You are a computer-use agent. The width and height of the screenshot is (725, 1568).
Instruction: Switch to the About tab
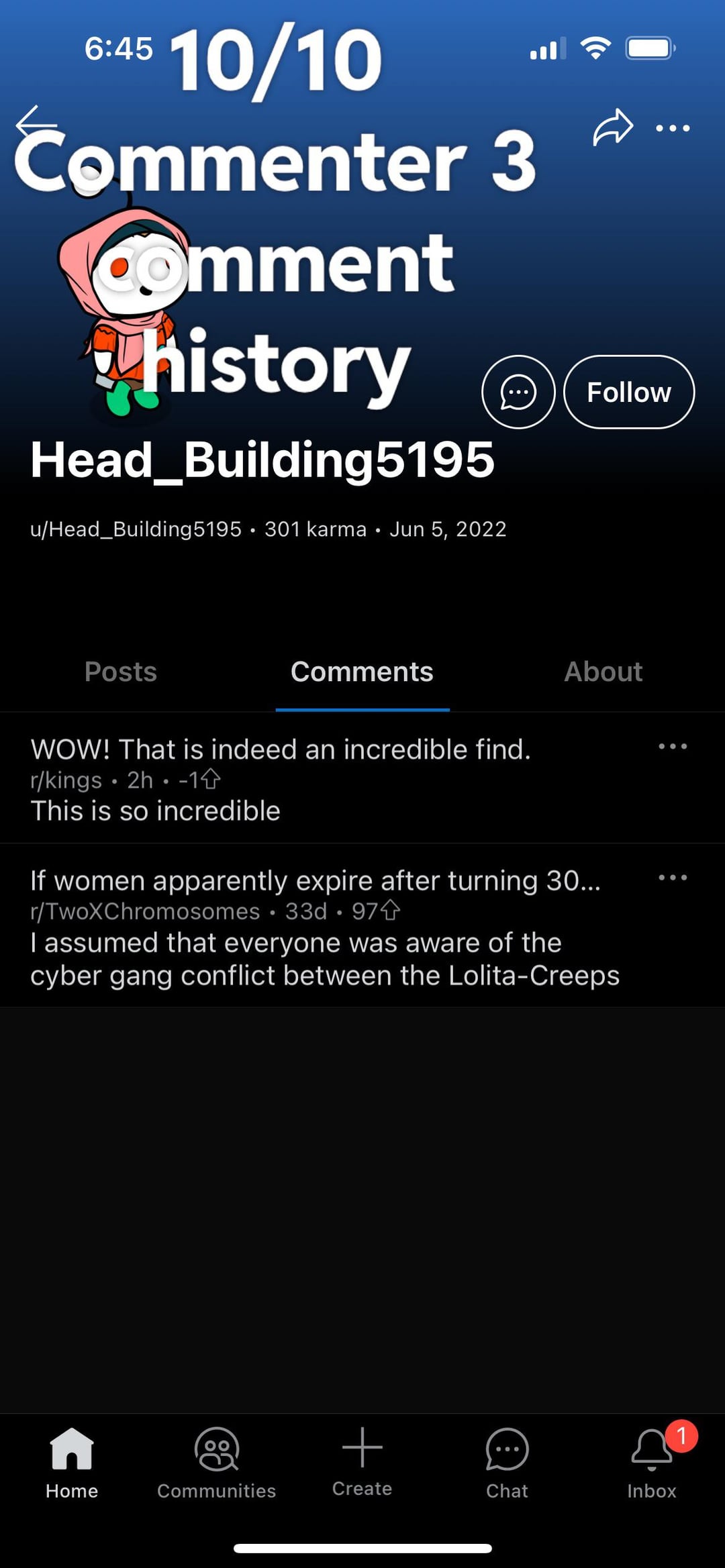tap(603, 672)
